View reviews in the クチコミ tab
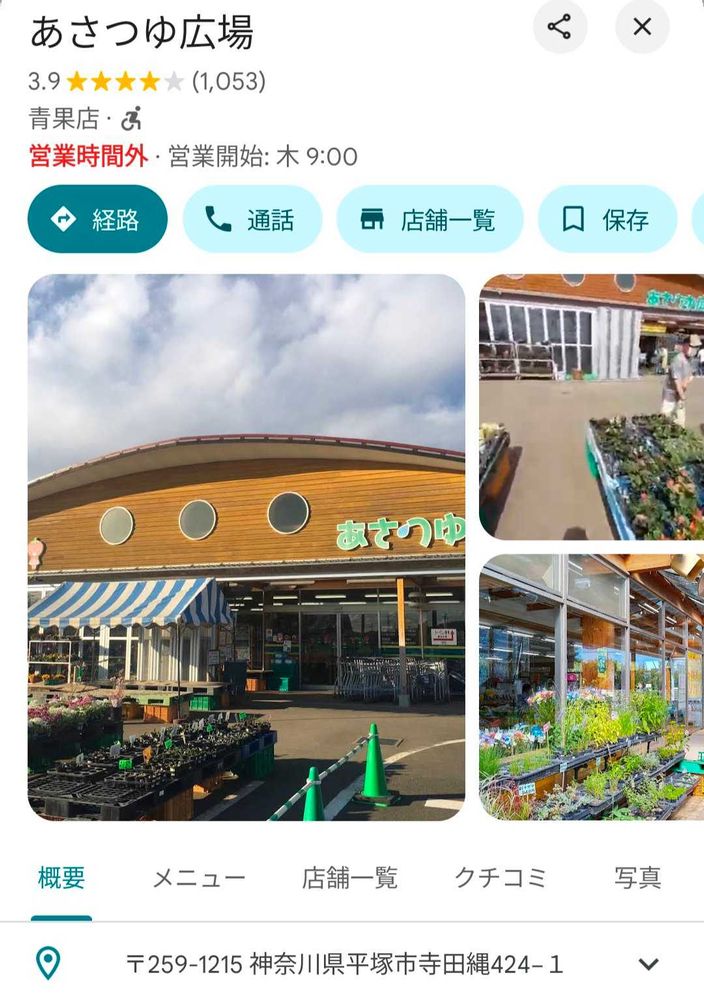 (501, 878)
